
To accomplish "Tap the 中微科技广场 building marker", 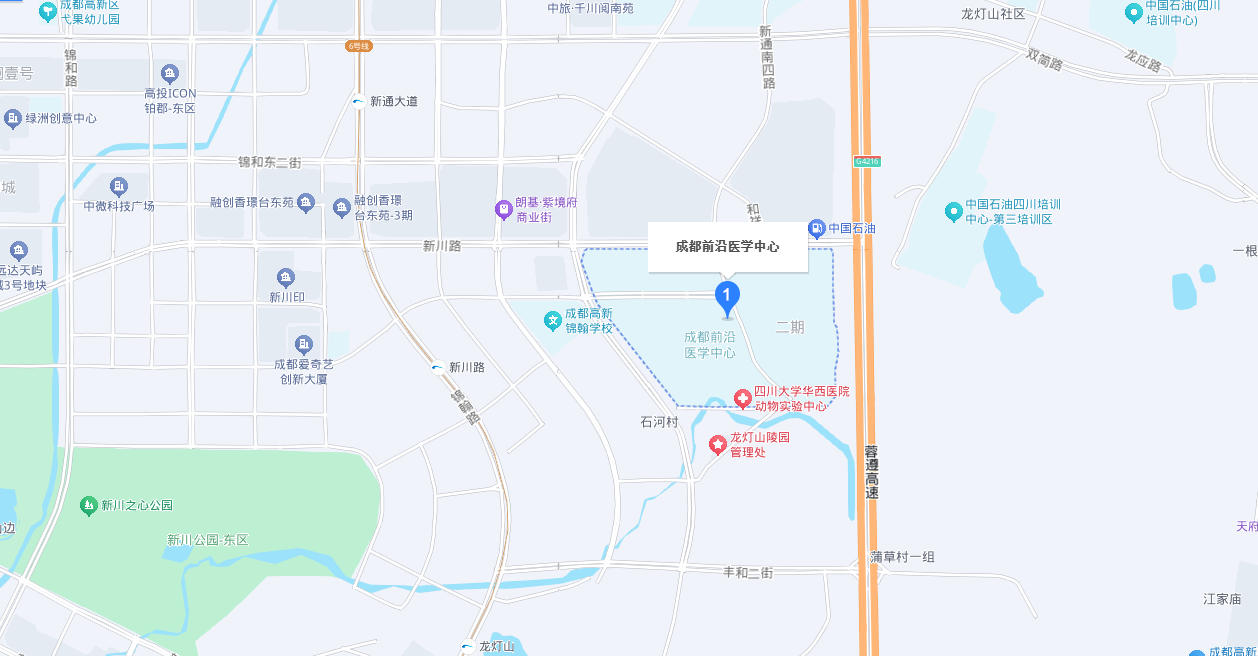I will coord(119,186).
